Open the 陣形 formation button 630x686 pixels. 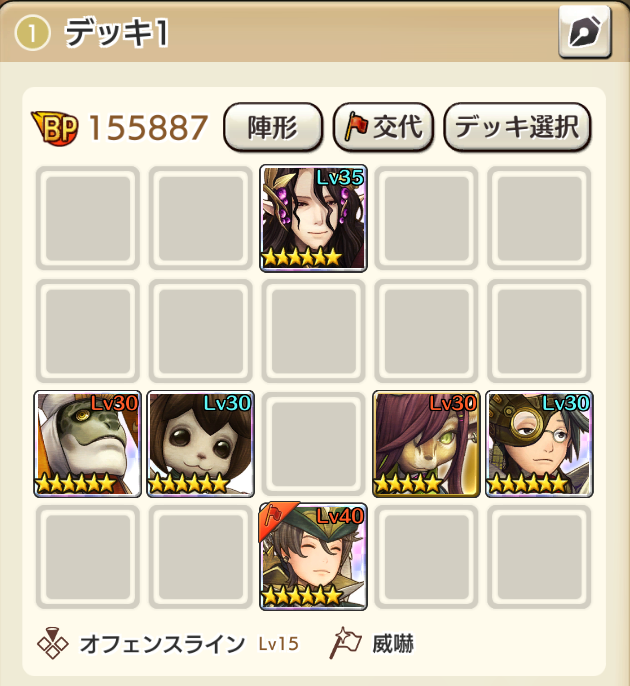point(271,127)
